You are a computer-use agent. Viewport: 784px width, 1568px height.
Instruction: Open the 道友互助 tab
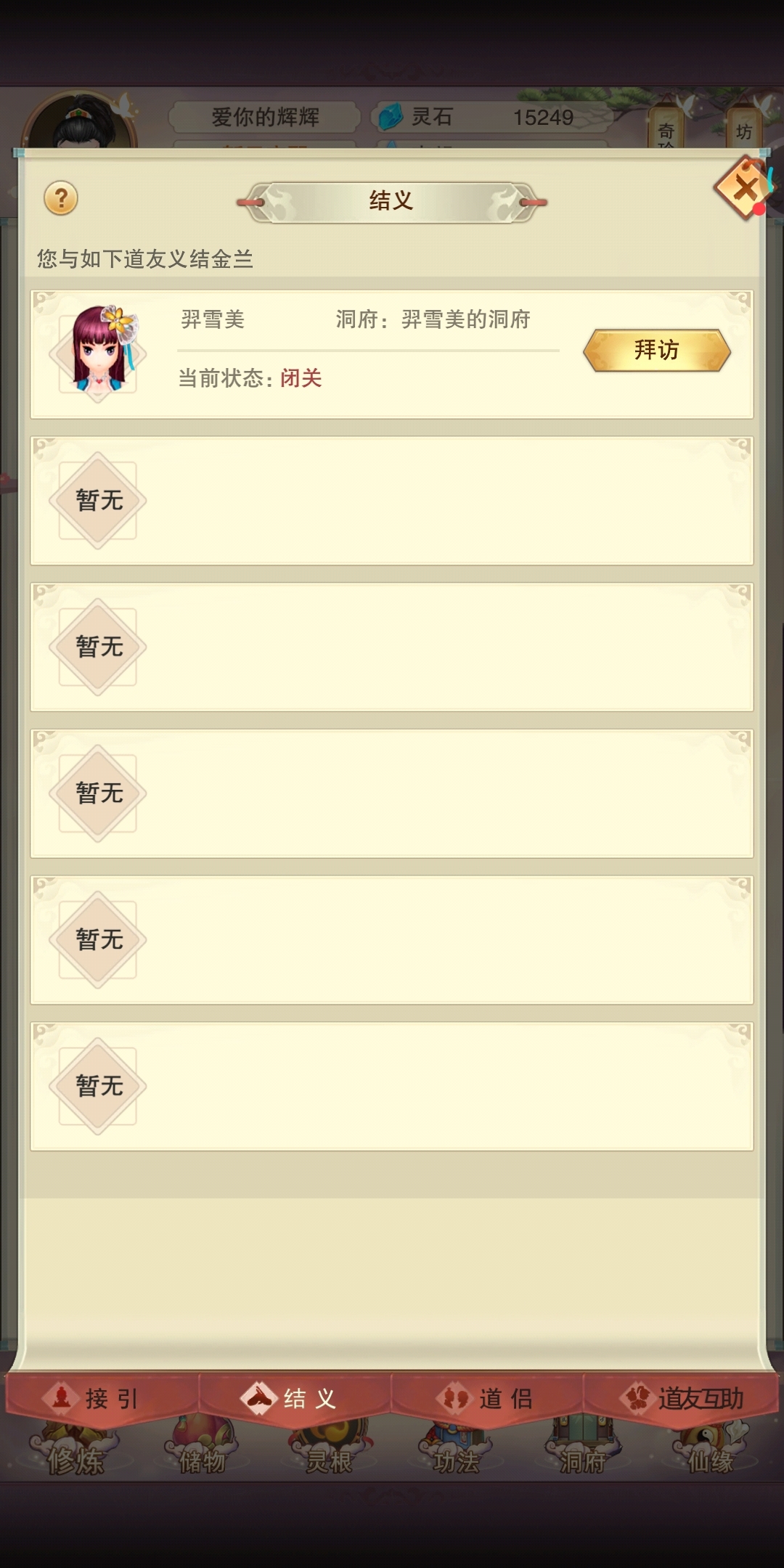click(x=681, y=1398)
